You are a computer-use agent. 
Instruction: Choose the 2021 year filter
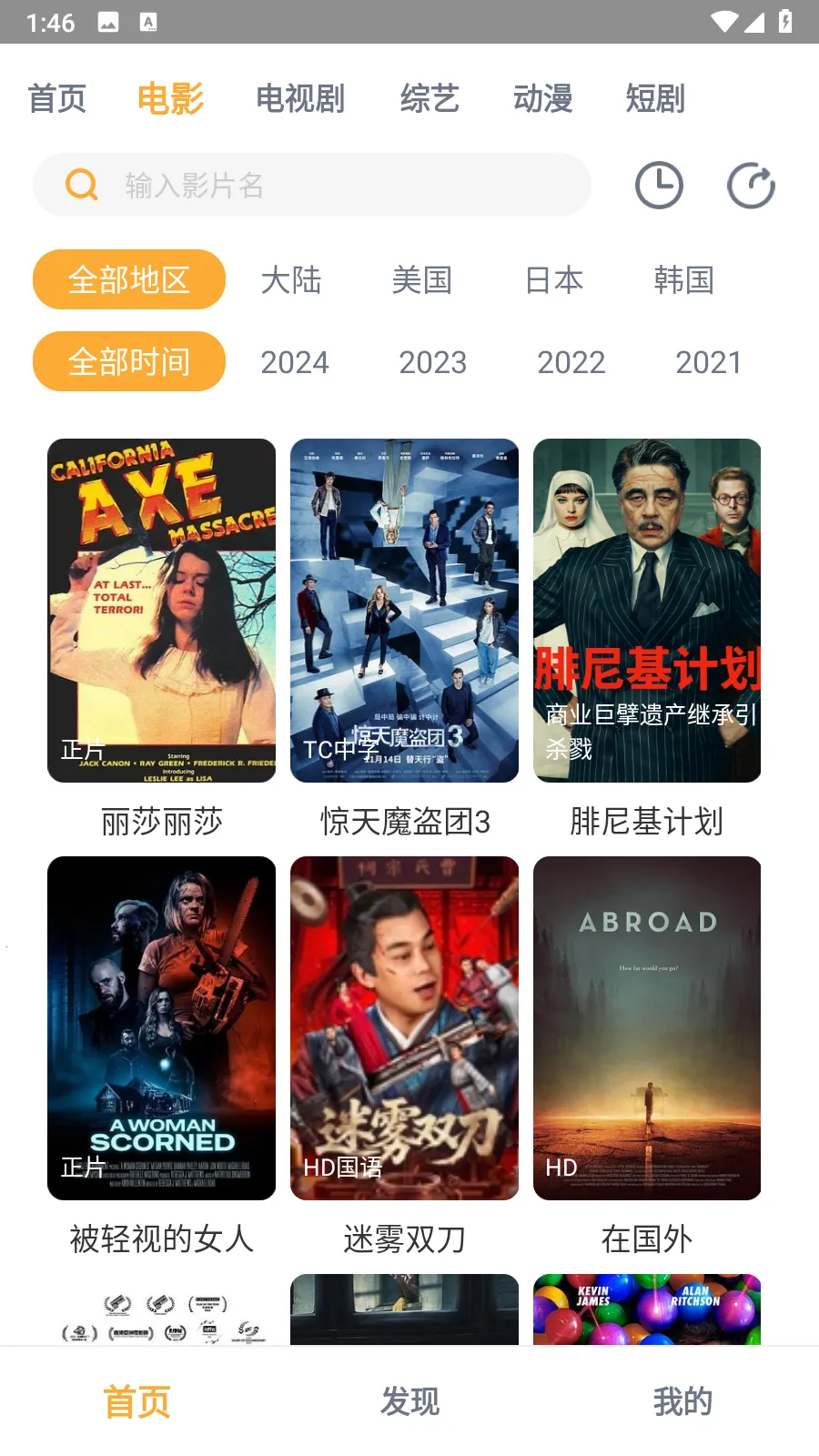click(x=711, y=361)
